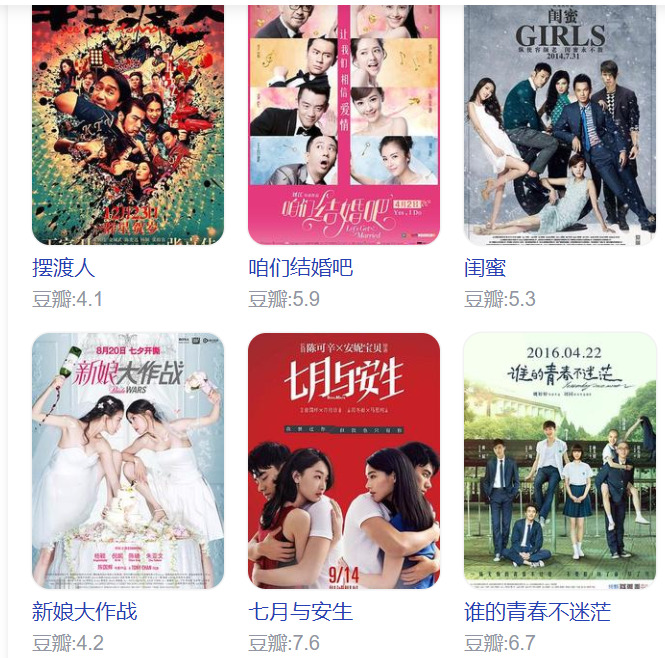Open the 谁的青春不迷茫 movie poster

coord(560,461)
